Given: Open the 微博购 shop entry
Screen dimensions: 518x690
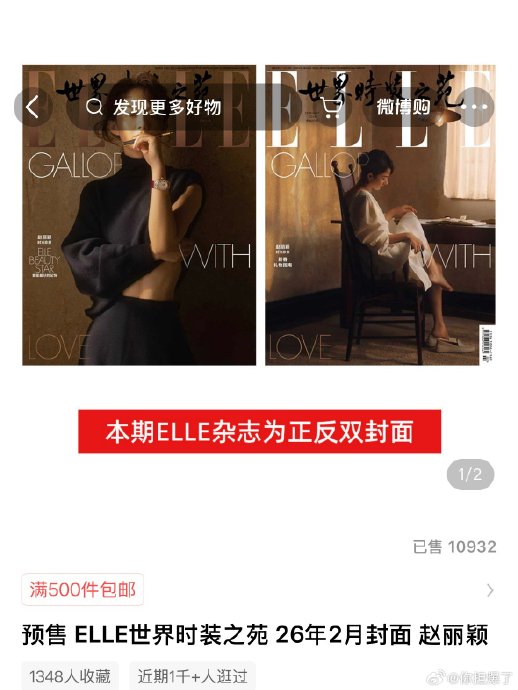Looking at the screenshot, I should [402, 106].
